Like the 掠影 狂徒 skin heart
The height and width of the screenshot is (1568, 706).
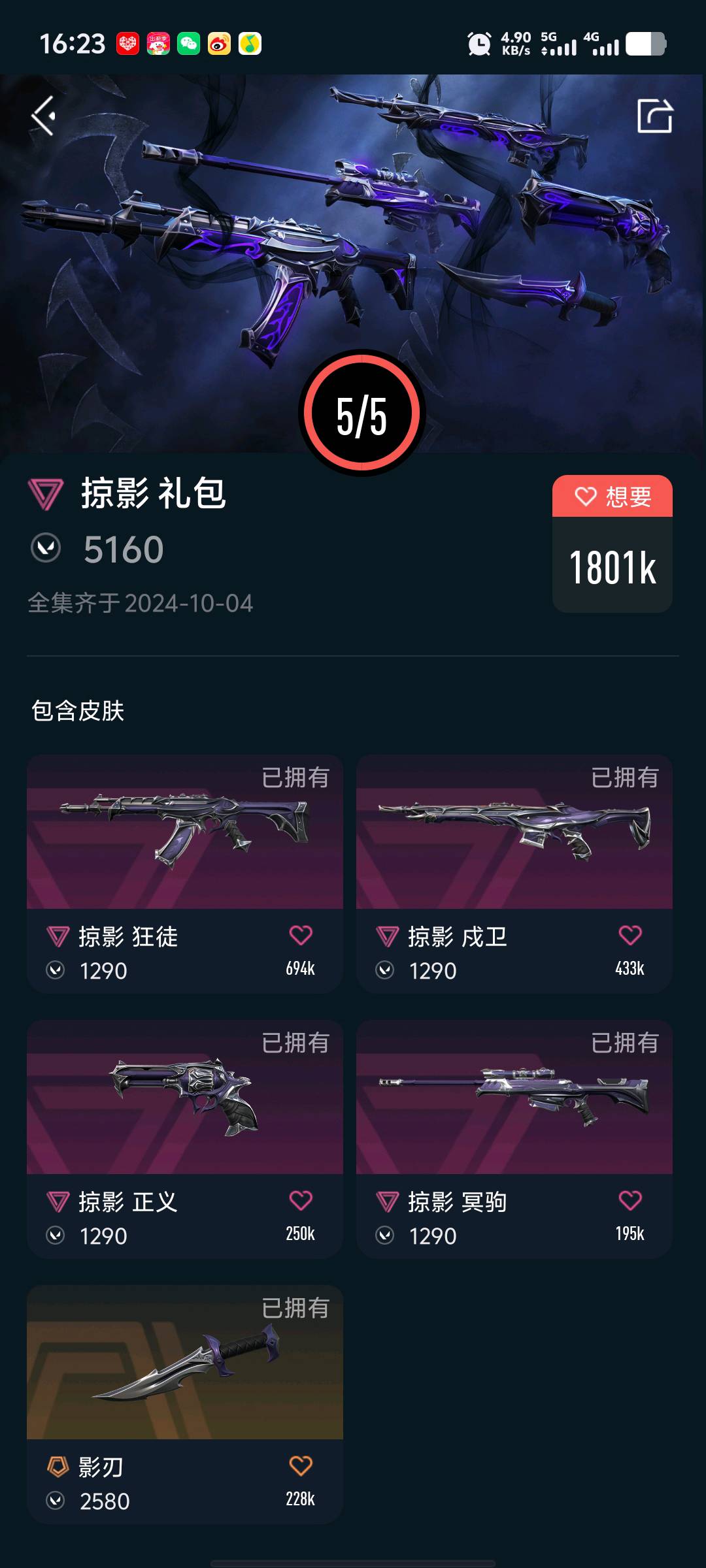[x=301, y=935]
